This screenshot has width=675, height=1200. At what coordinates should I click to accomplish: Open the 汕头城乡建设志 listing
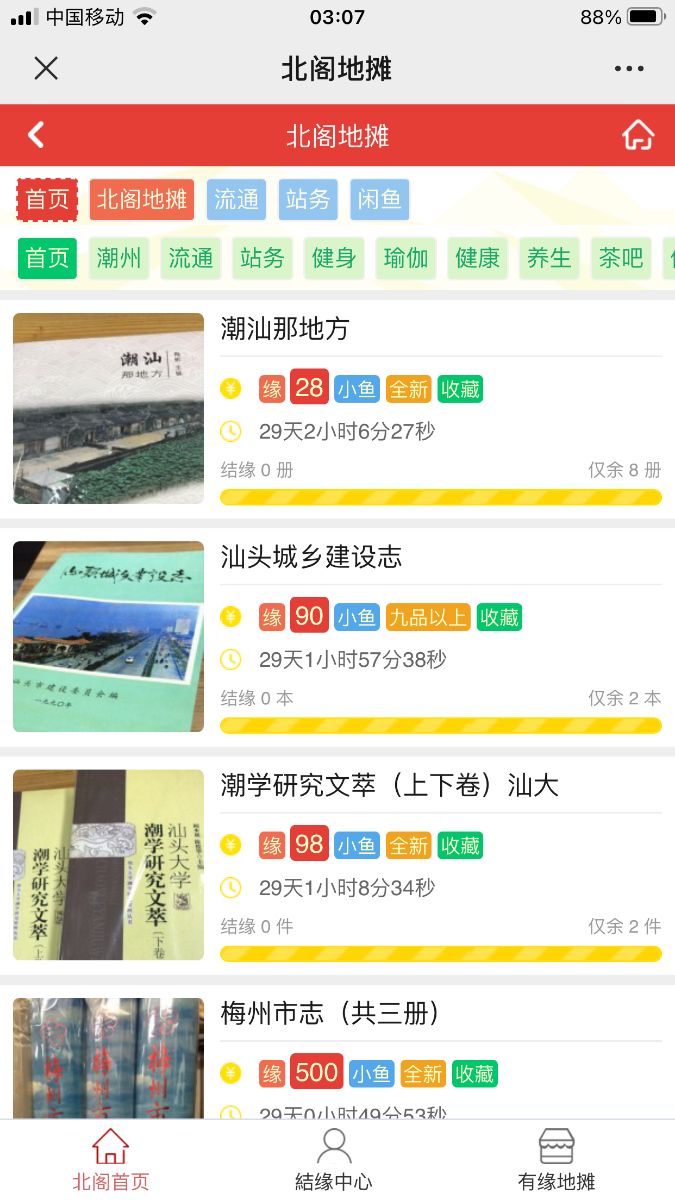pos(311,556)
